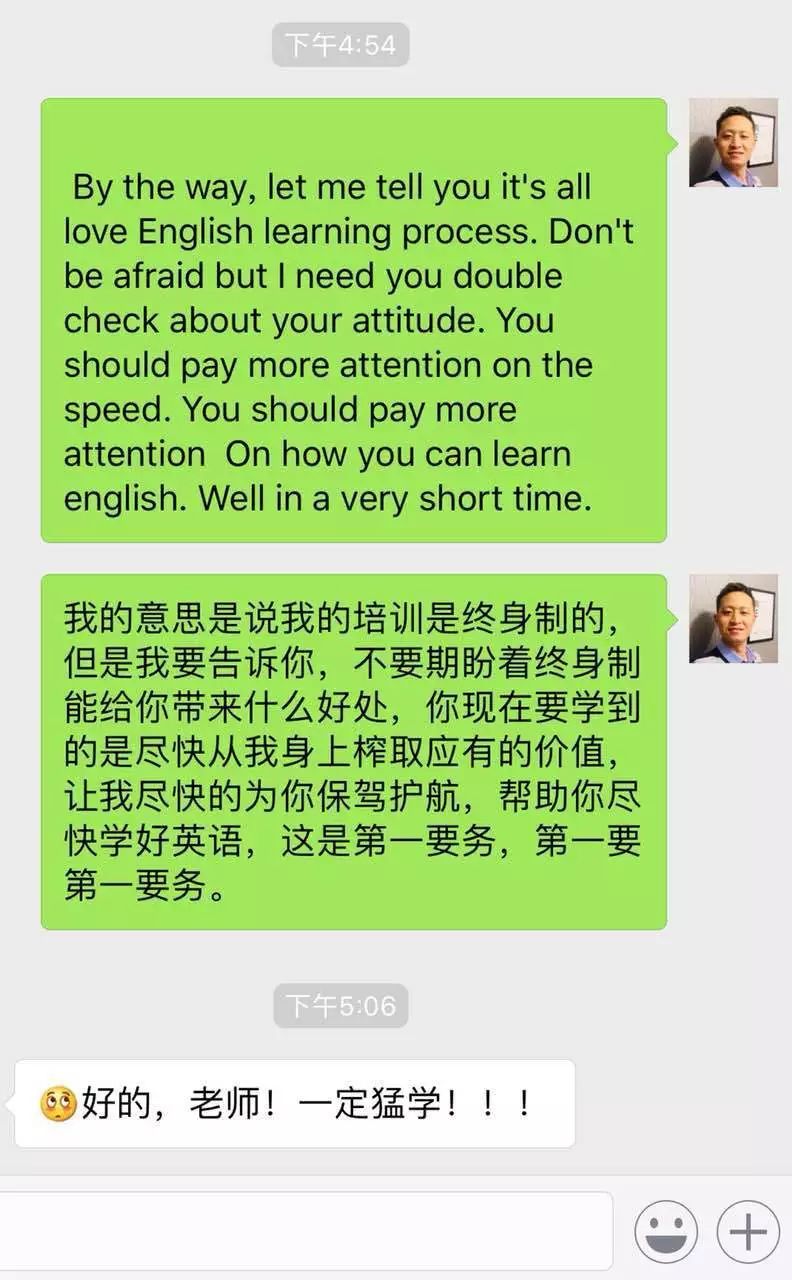The height and width of the screenshot is (1280, 792).
Task: Open the plus attachment menu
Action: (x=747, y=1232)
